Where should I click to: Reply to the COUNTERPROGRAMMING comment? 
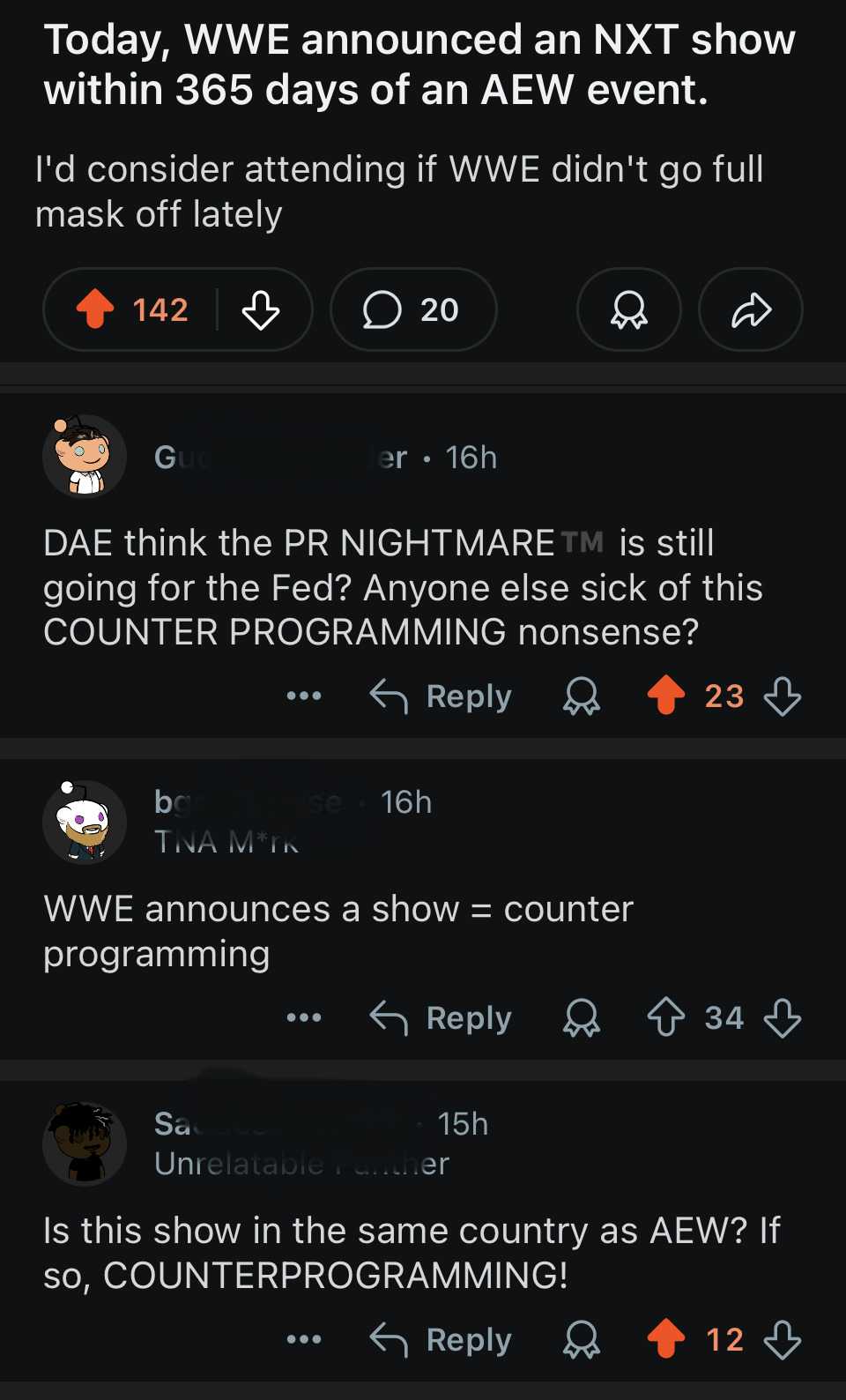click(x=441, y=1340)
